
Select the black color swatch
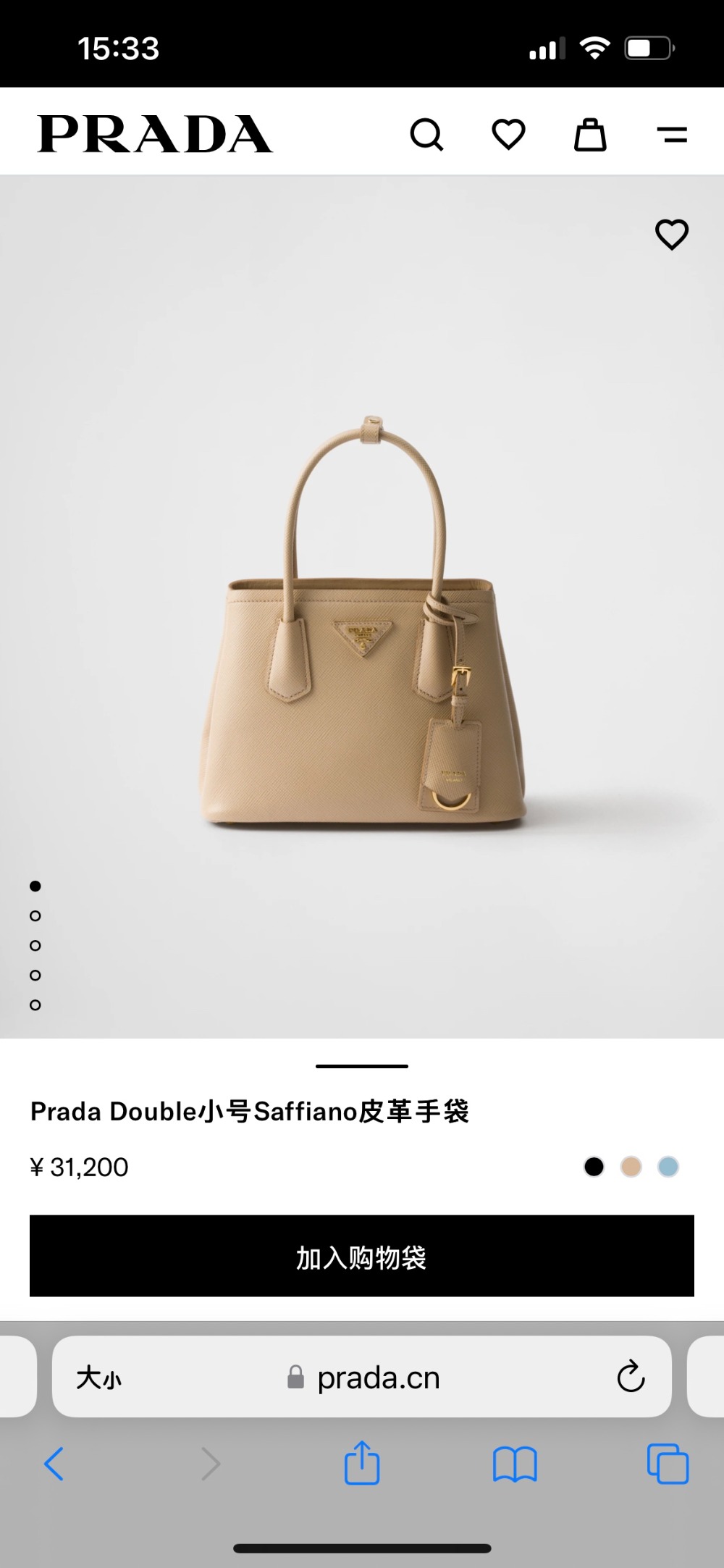[594, 1167]
